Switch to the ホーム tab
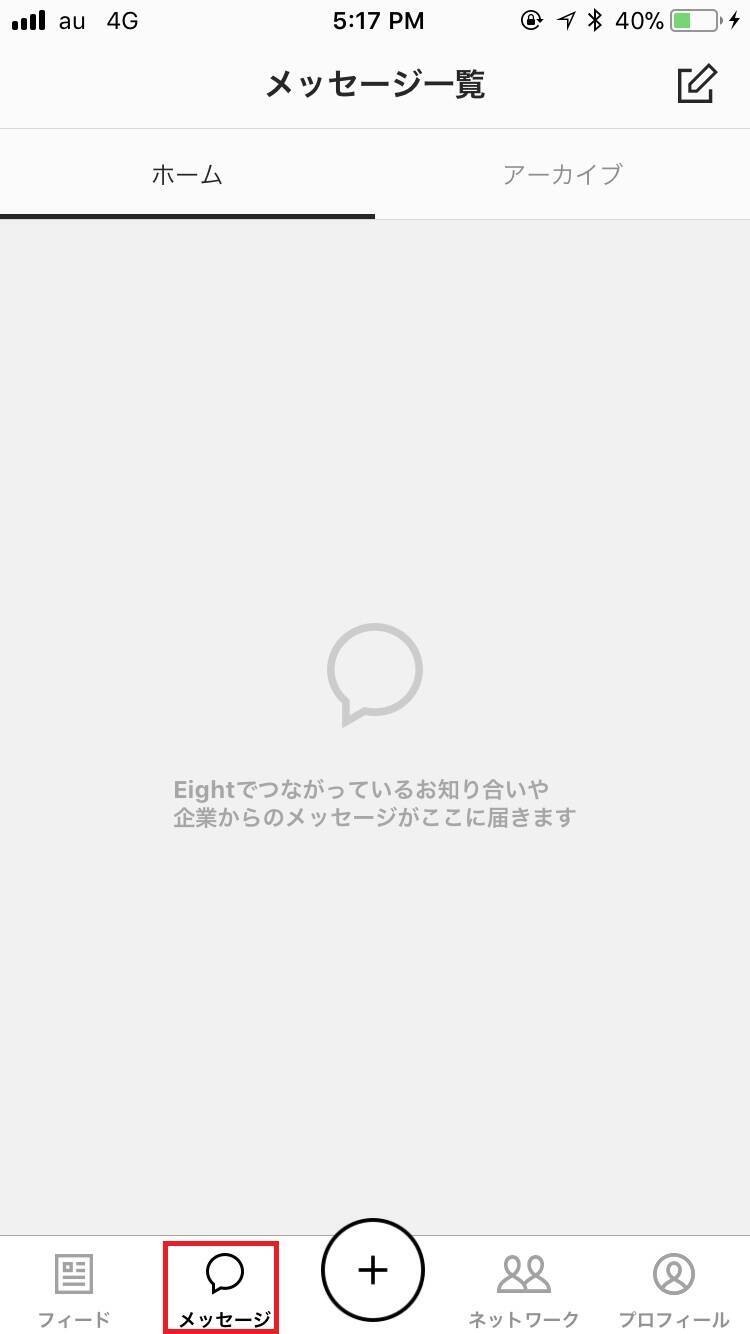This screenshot has height=1334, width=750. tap(187, 175)
